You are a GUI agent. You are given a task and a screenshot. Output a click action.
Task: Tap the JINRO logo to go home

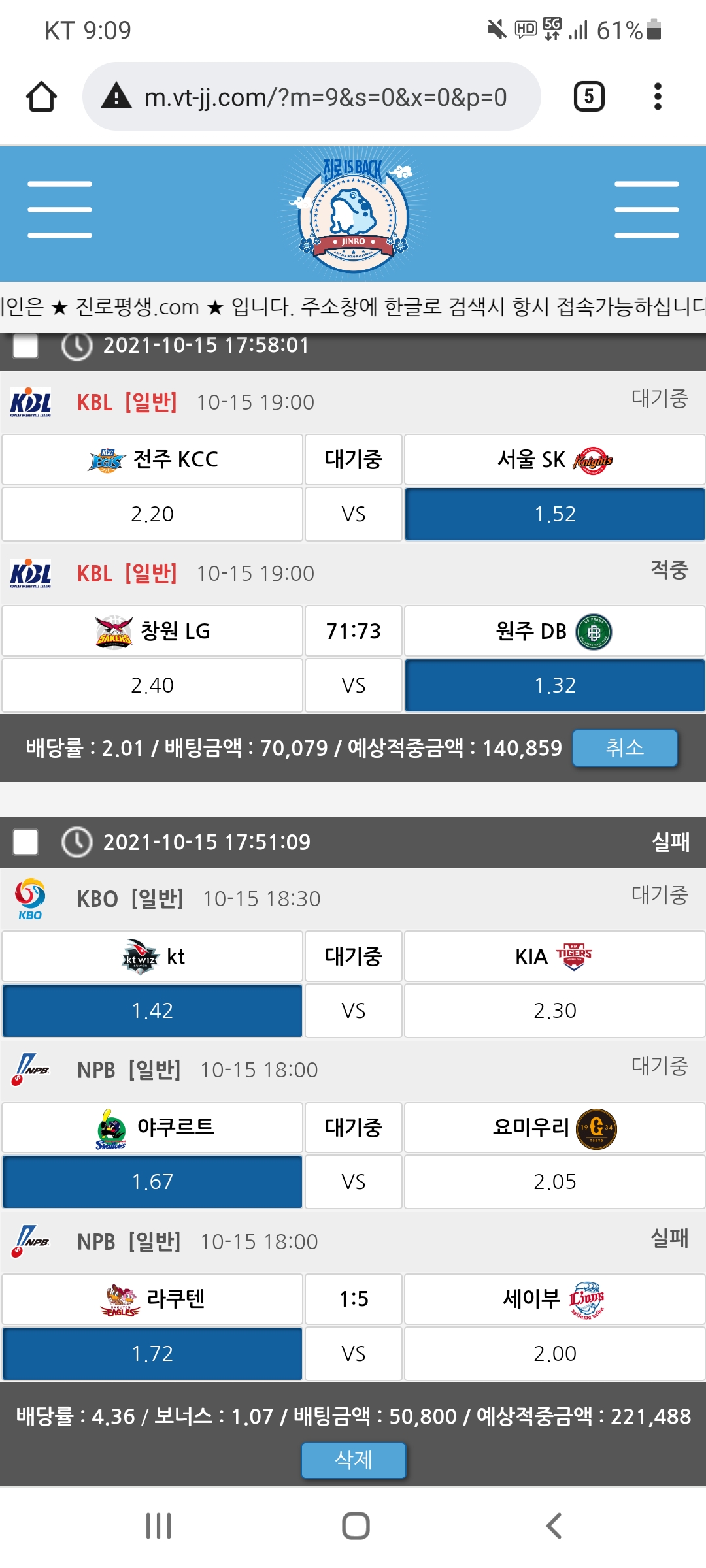(353, 212)
